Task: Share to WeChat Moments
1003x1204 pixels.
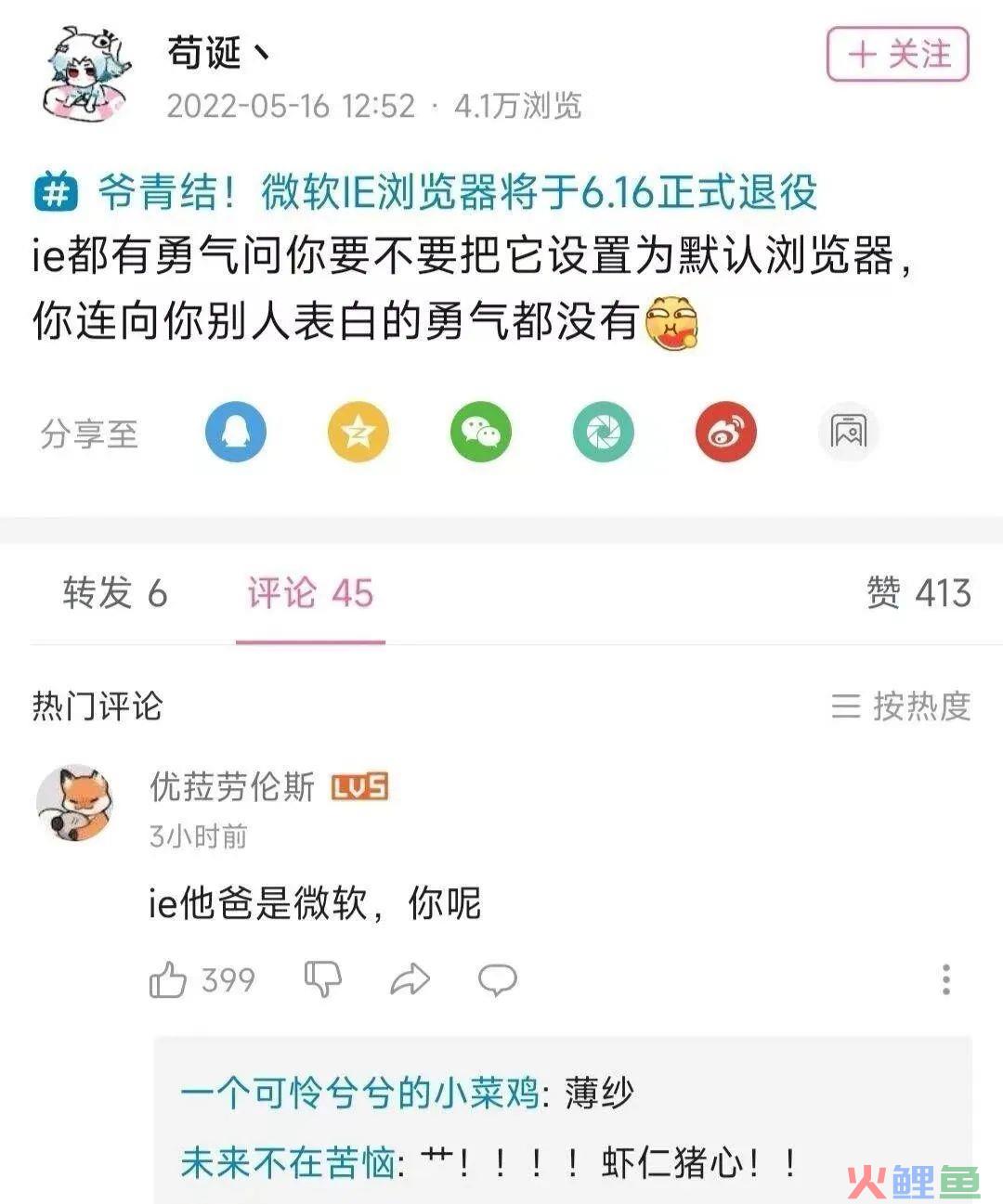Action: point(604,433)
